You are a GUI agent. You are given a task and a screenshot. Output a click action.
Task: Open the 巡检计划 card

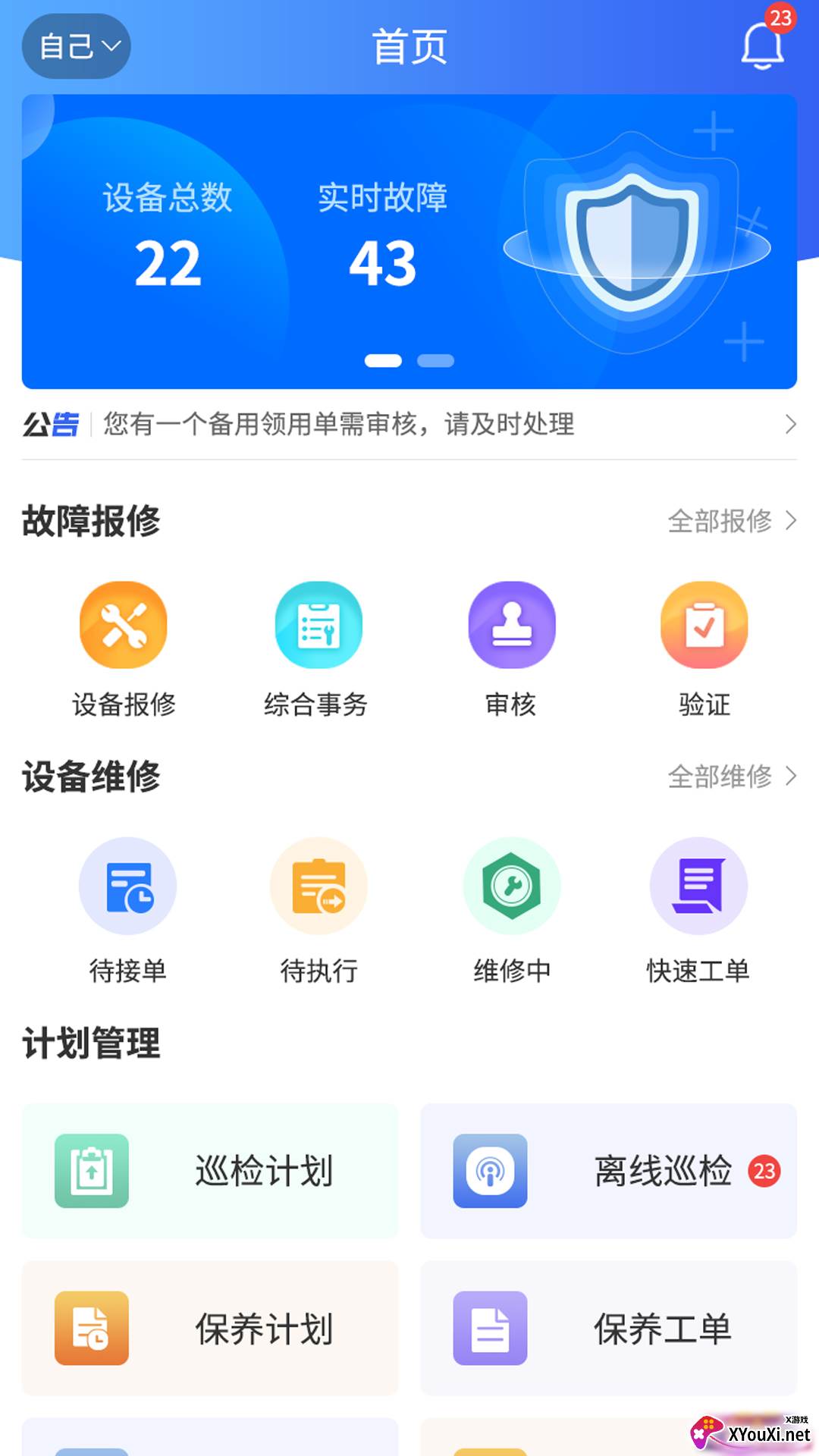[x=210, y=1171]
